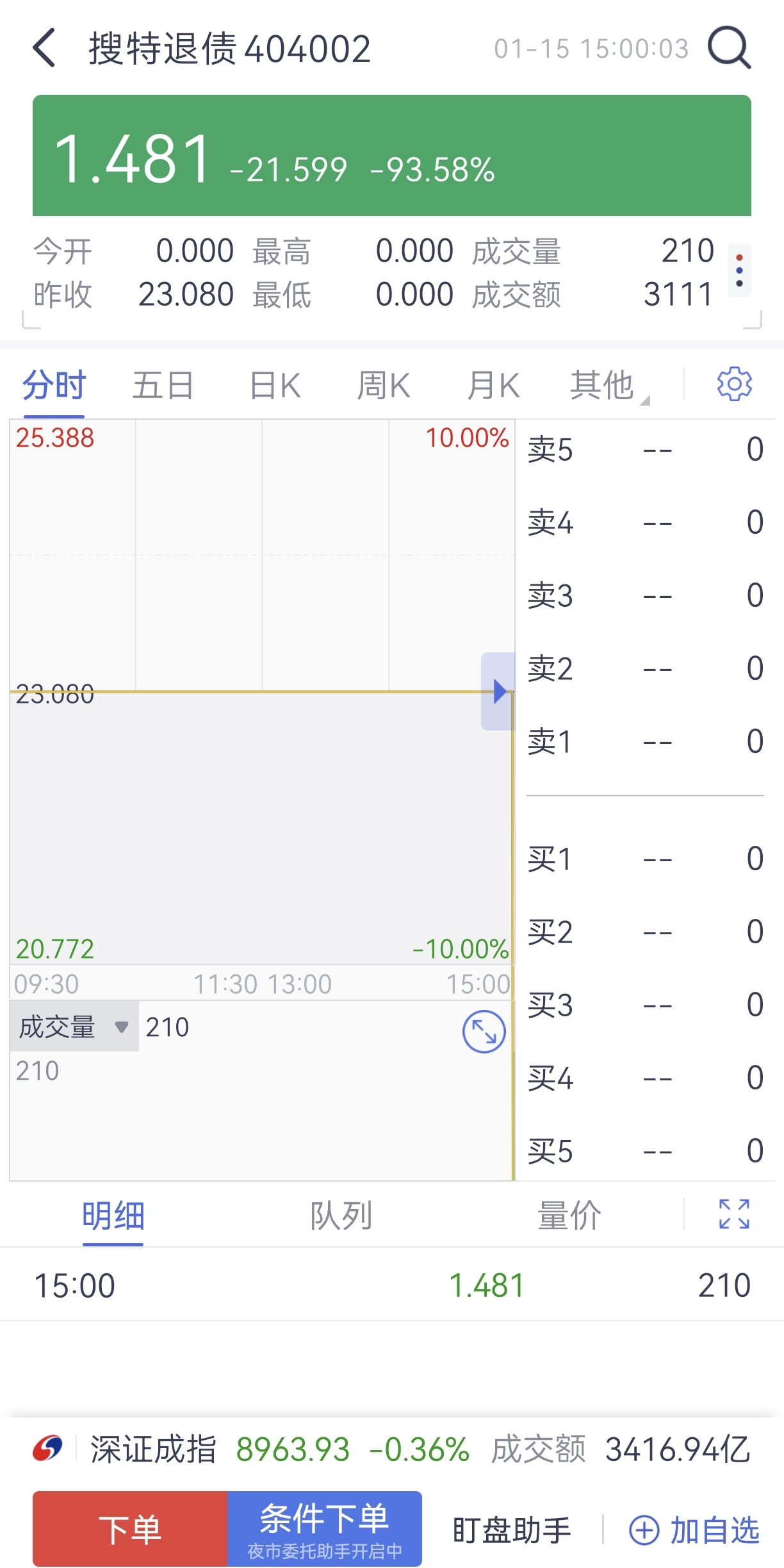The image size is (784, 1568).
Task: Open the 深证成指 index ticker bar
Action: (392, 1449)
